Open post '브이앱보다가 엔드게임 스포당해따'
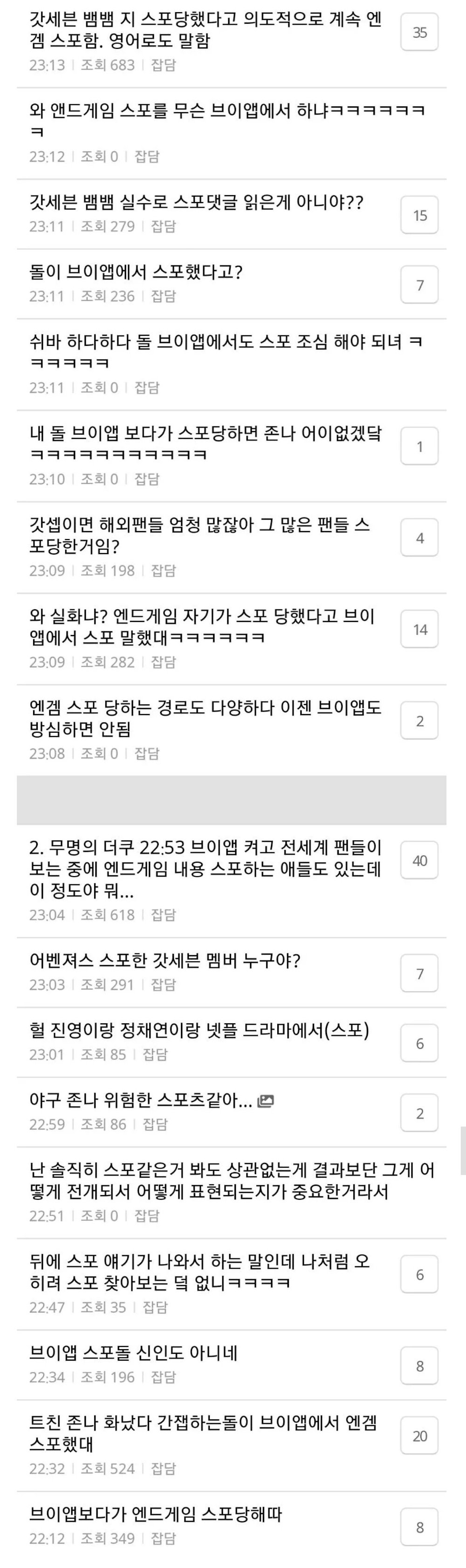 click(x=155, y=1514)
